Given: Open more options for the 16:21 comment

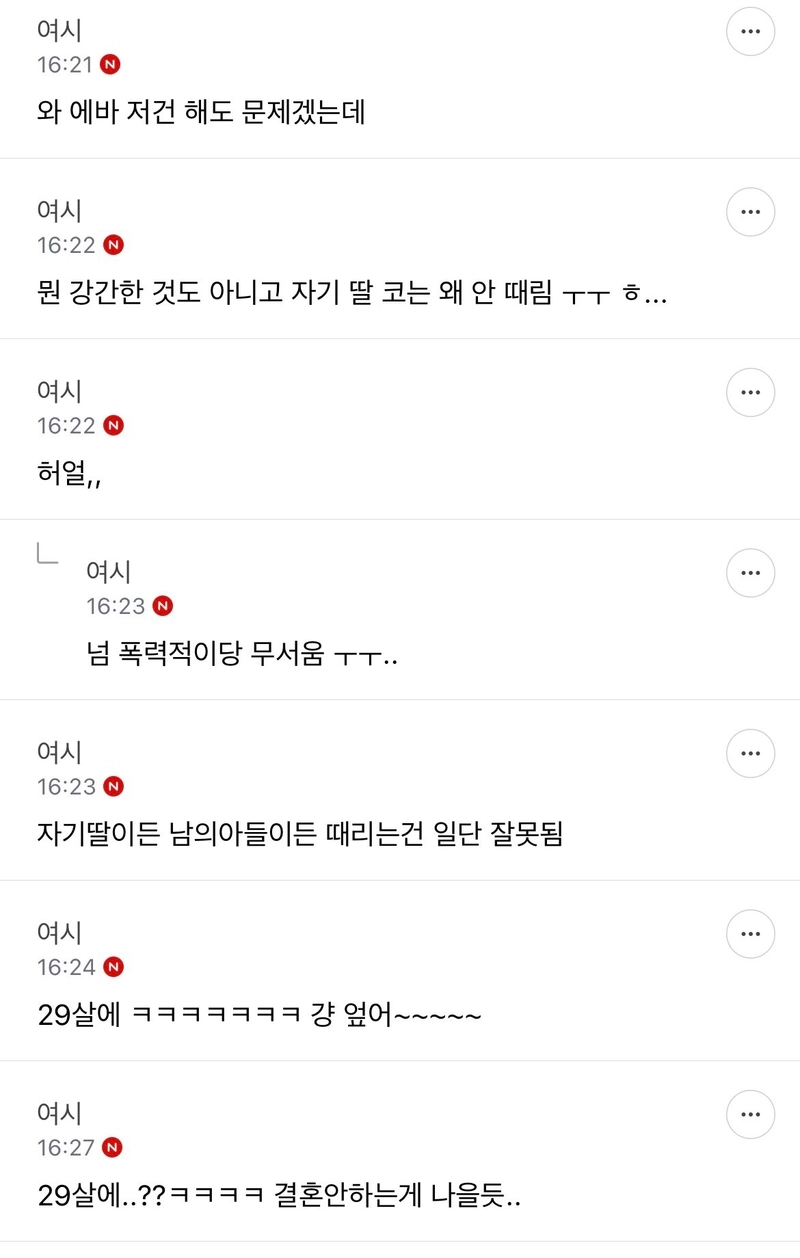Looking at the screenshot, I should 750,32.
